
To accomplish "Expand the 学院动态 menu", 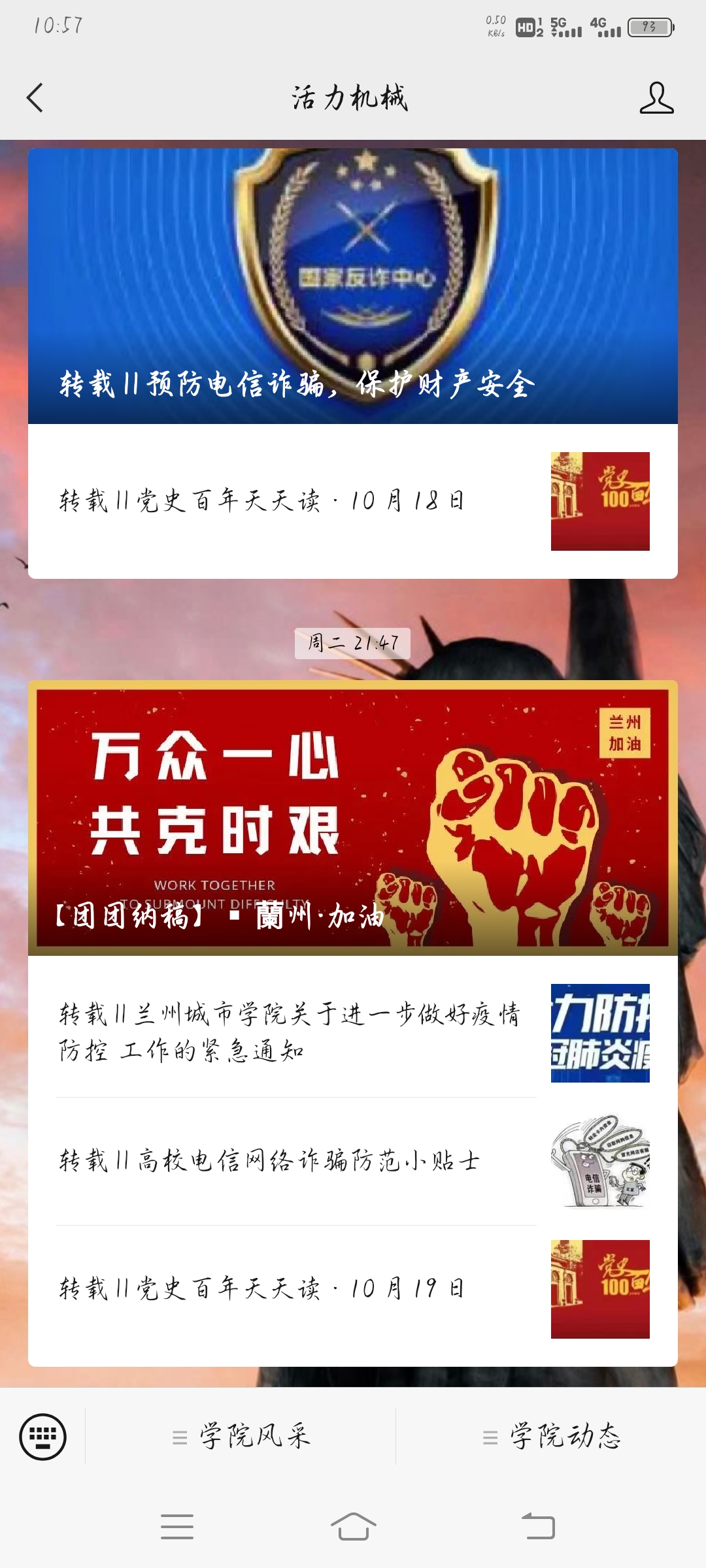I will tap(552, 1437).
